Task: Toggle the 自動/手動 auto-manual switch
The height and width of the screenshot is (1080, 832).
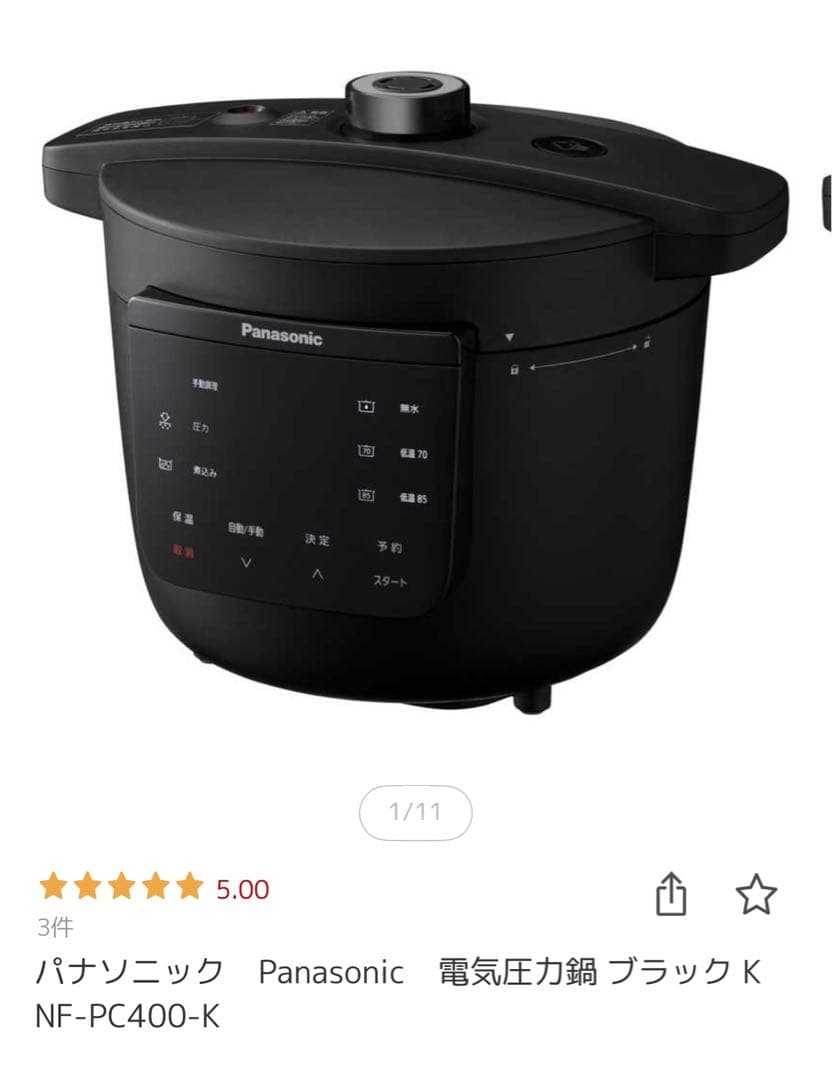Action: pos(247,528)
